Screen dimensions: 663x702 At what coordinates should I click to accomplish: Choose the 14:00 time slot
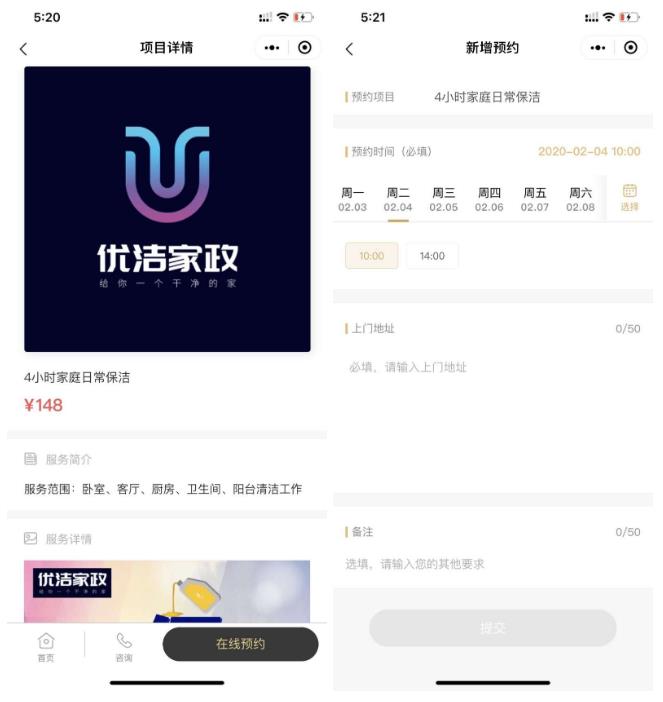432,256
